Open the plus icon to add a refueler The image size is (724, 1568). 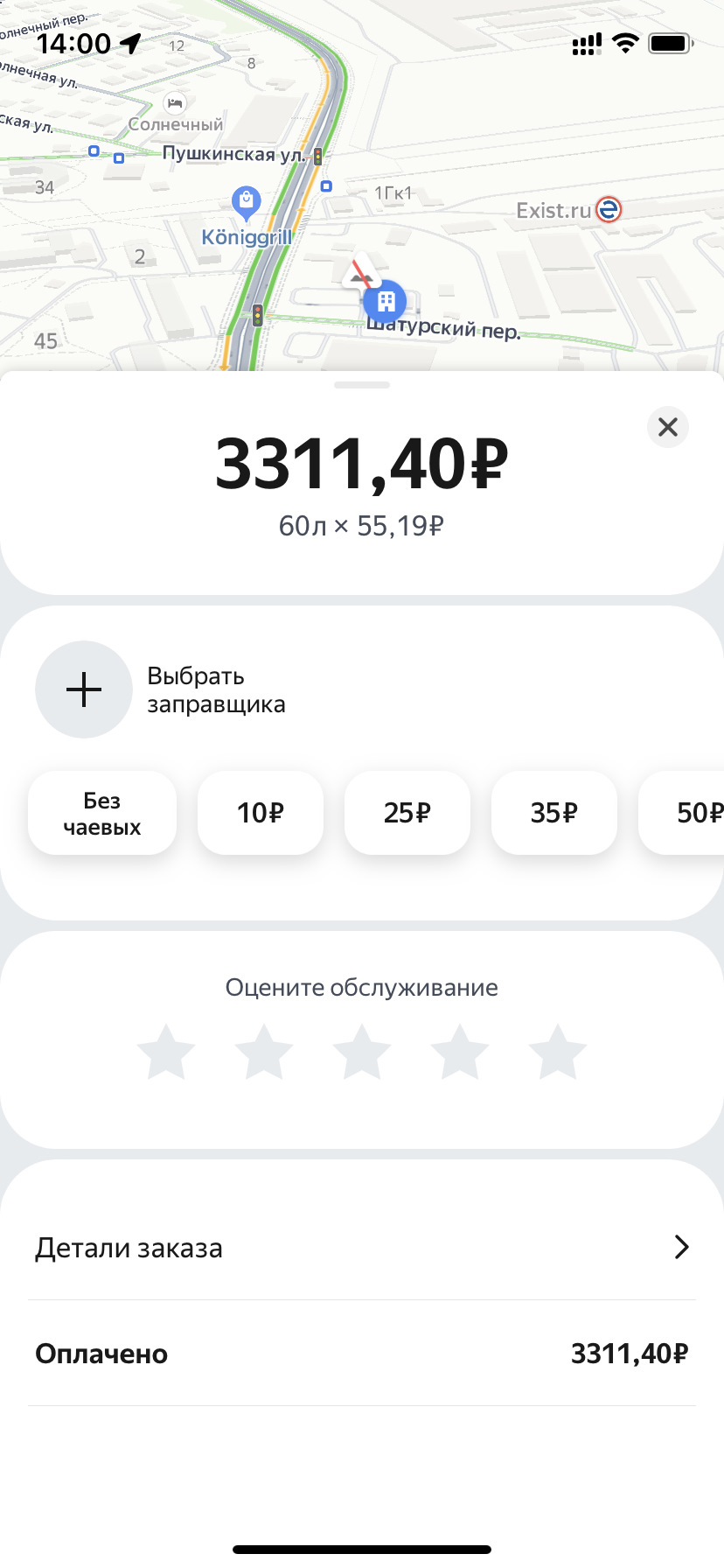point(83,689)
